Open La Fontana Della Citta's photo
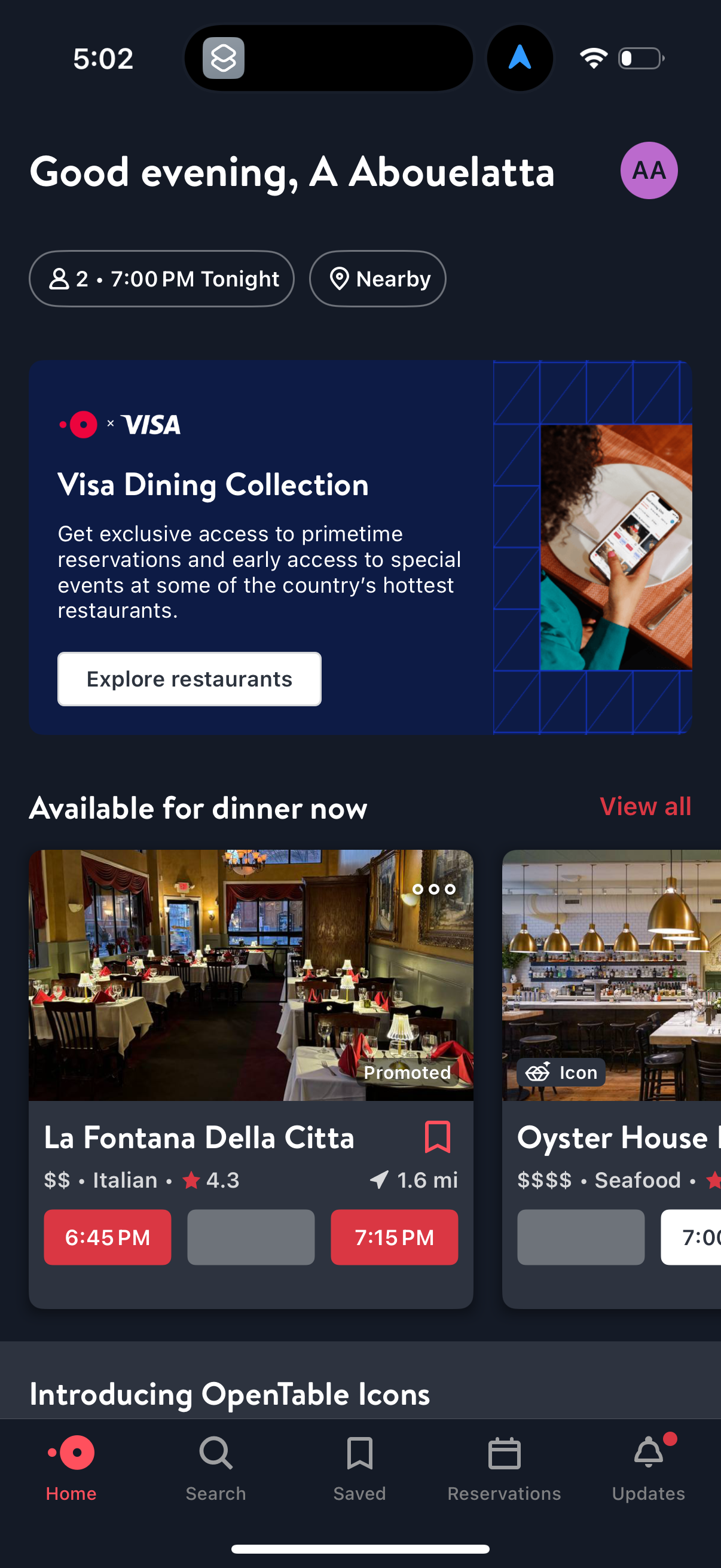The image size is (721, 1568). [250, 974]
